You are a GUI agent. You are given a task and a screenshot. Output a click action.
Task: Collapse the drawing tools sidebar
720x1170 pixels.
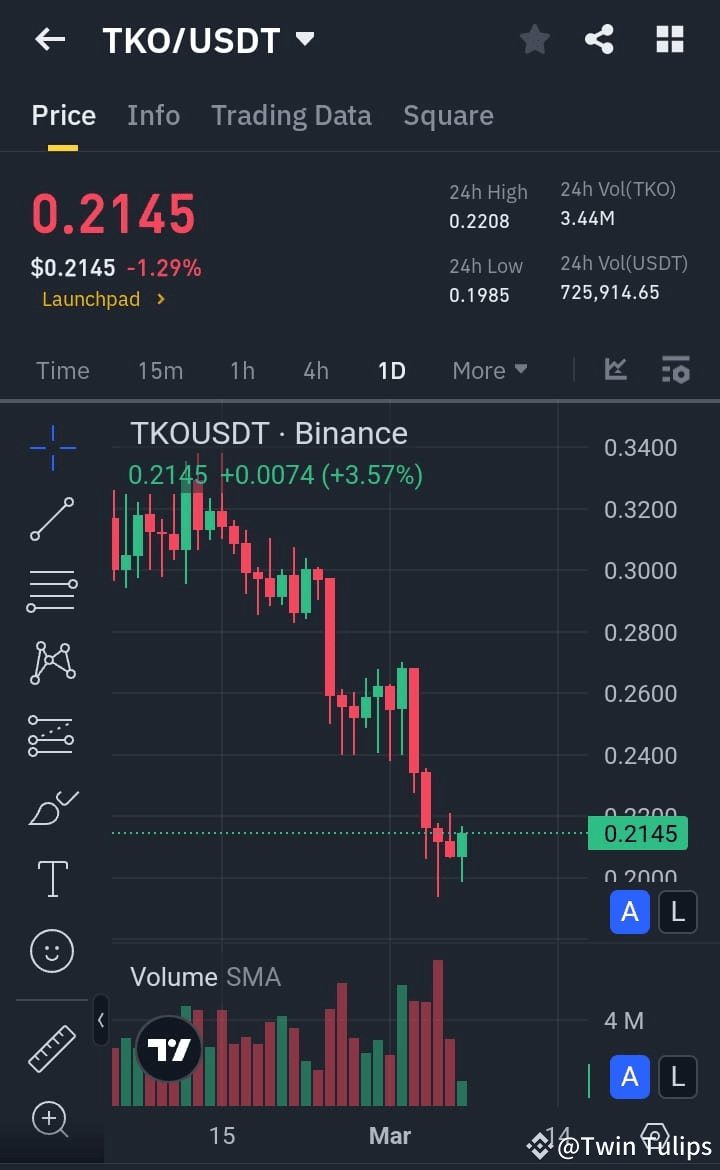click(x=100, y=1021)
